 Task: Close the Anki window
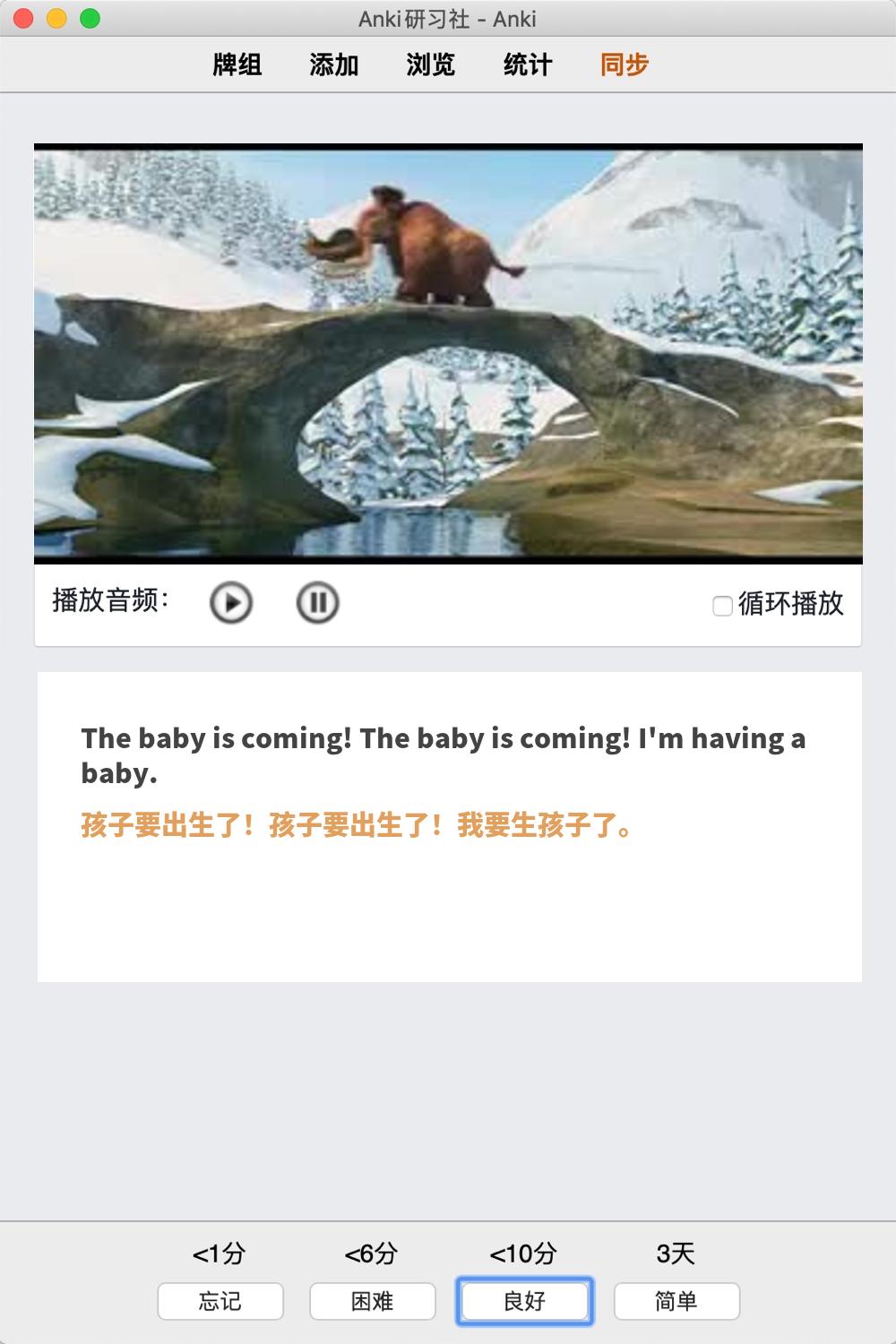(x=24, y=18)
